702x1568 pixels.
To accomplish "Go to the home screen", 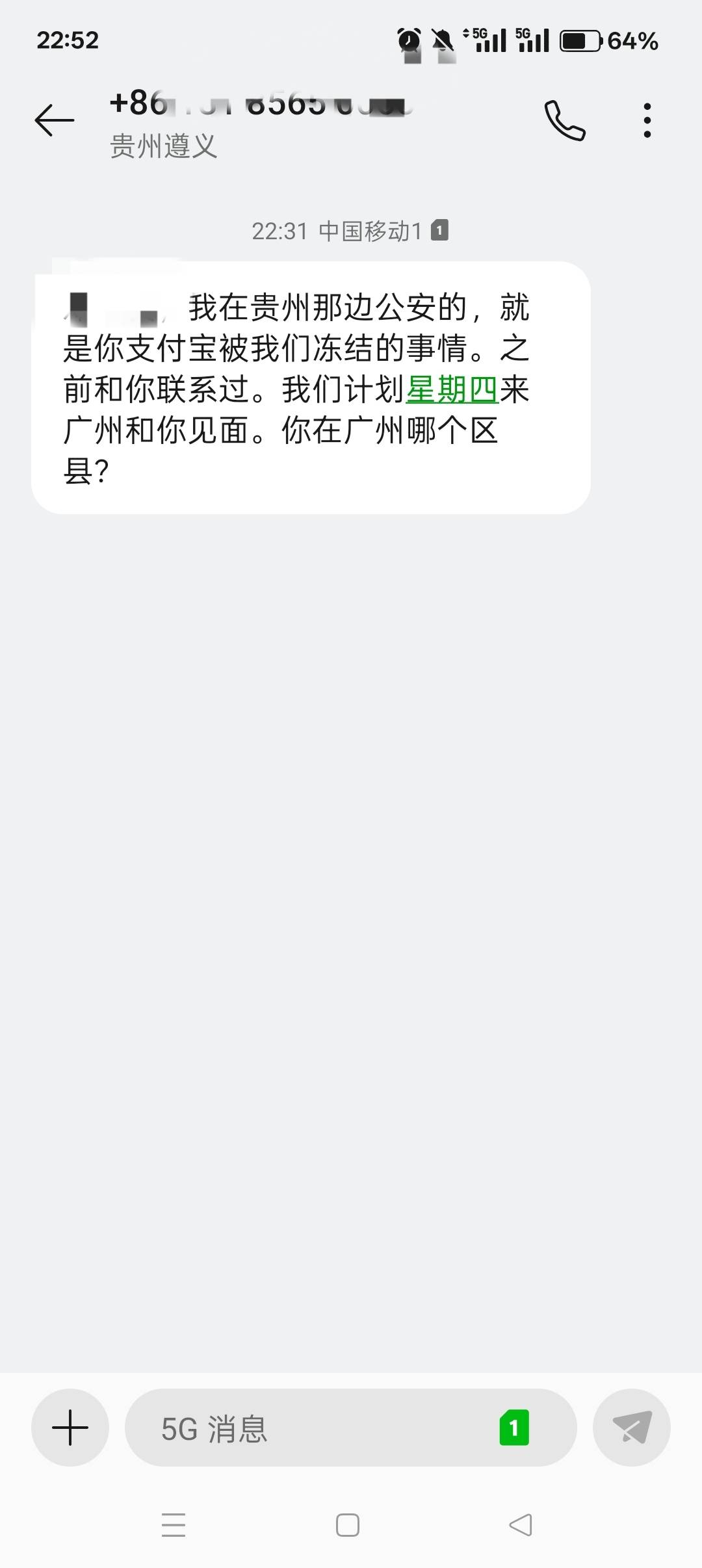I will coord(348,1524).
